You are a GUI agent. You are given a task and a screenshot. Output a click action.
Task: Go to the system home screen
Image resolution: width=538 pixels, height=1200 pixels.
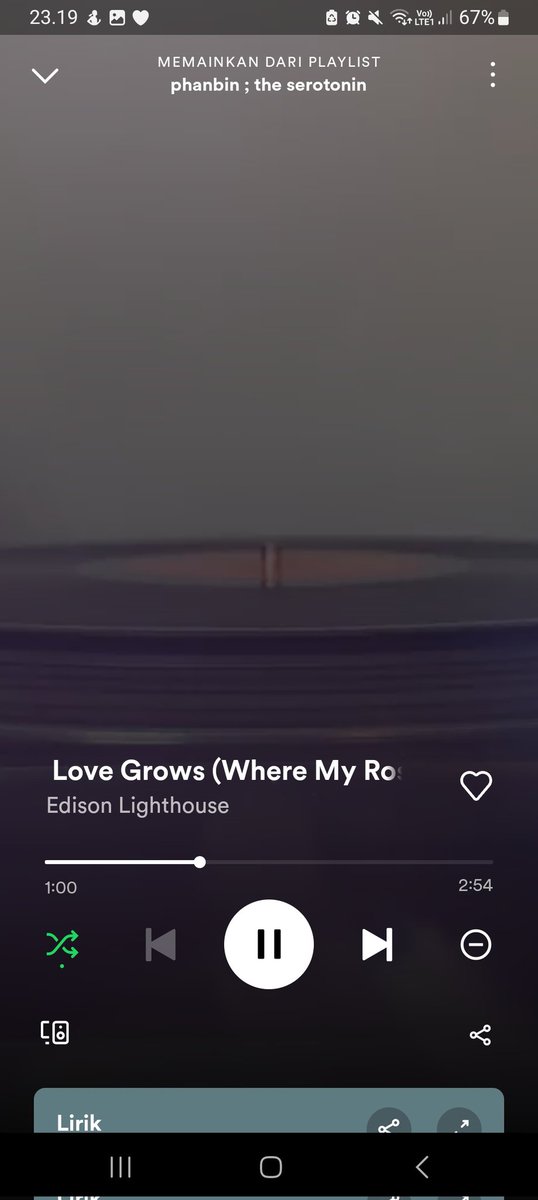click(270, 1167)
